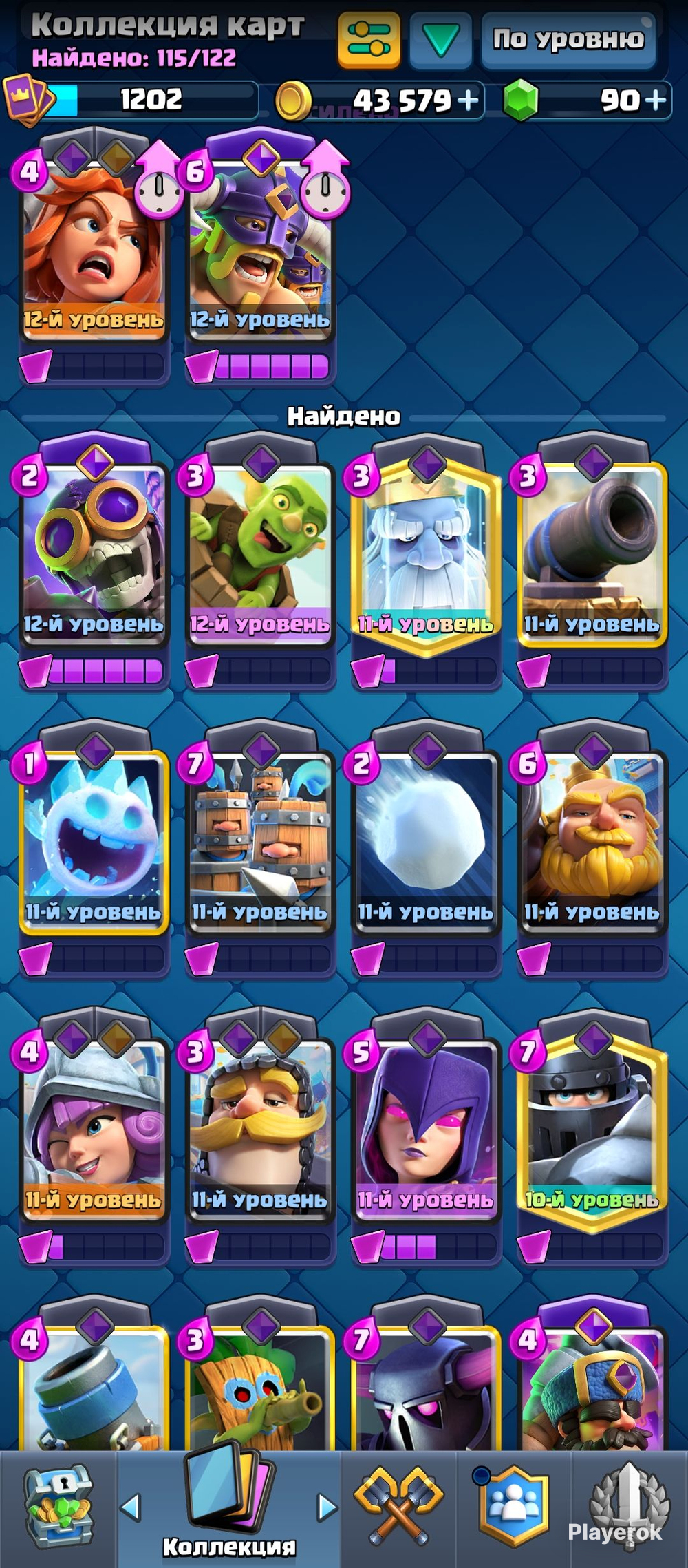The width and height of the screenshot is (688, 1568).
Task: Open the card filter settings button
Action: pyautogui.click(x=369, y=39)
